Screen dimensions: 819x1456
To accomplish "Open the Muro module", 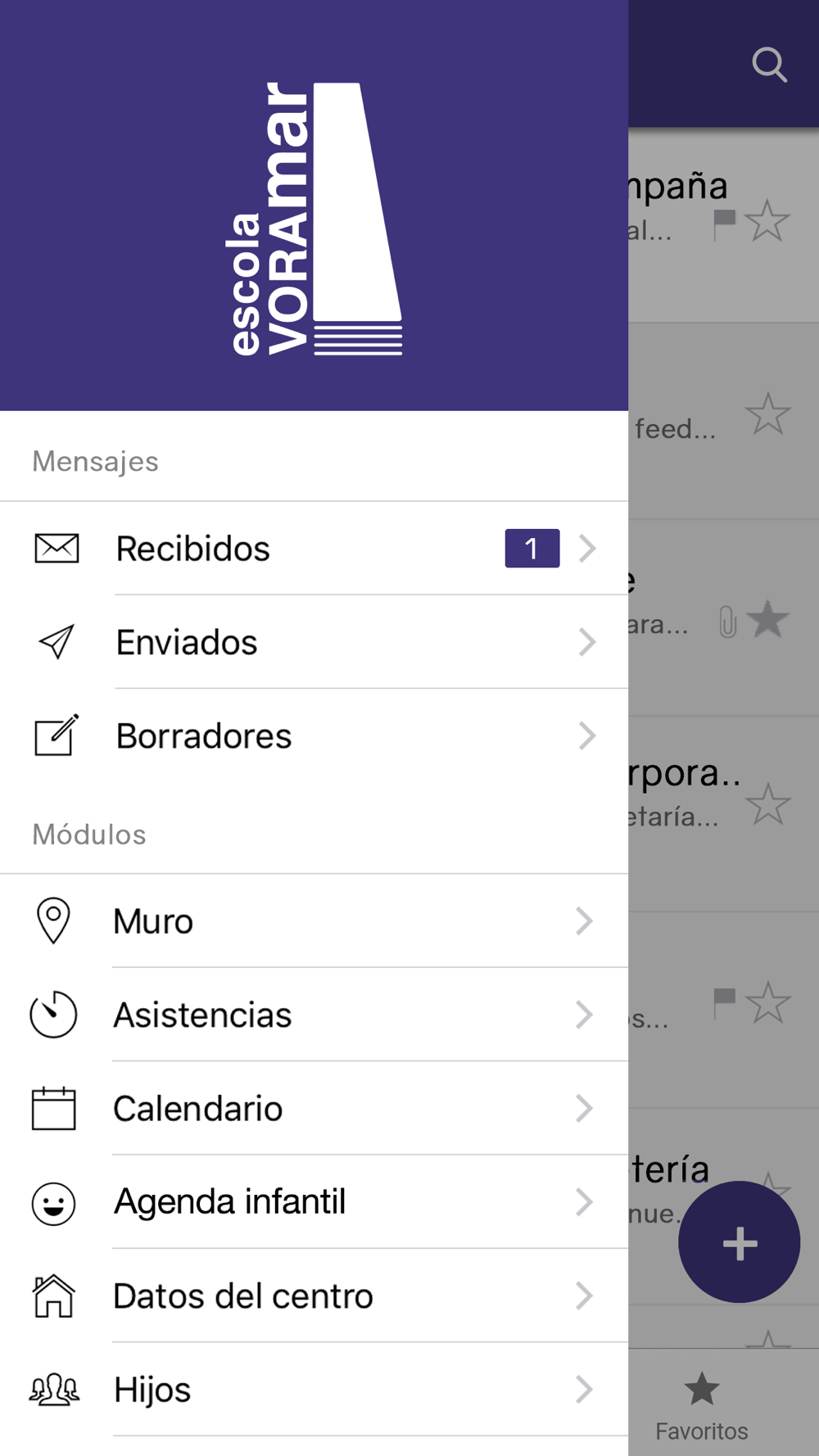I will 314,921.
